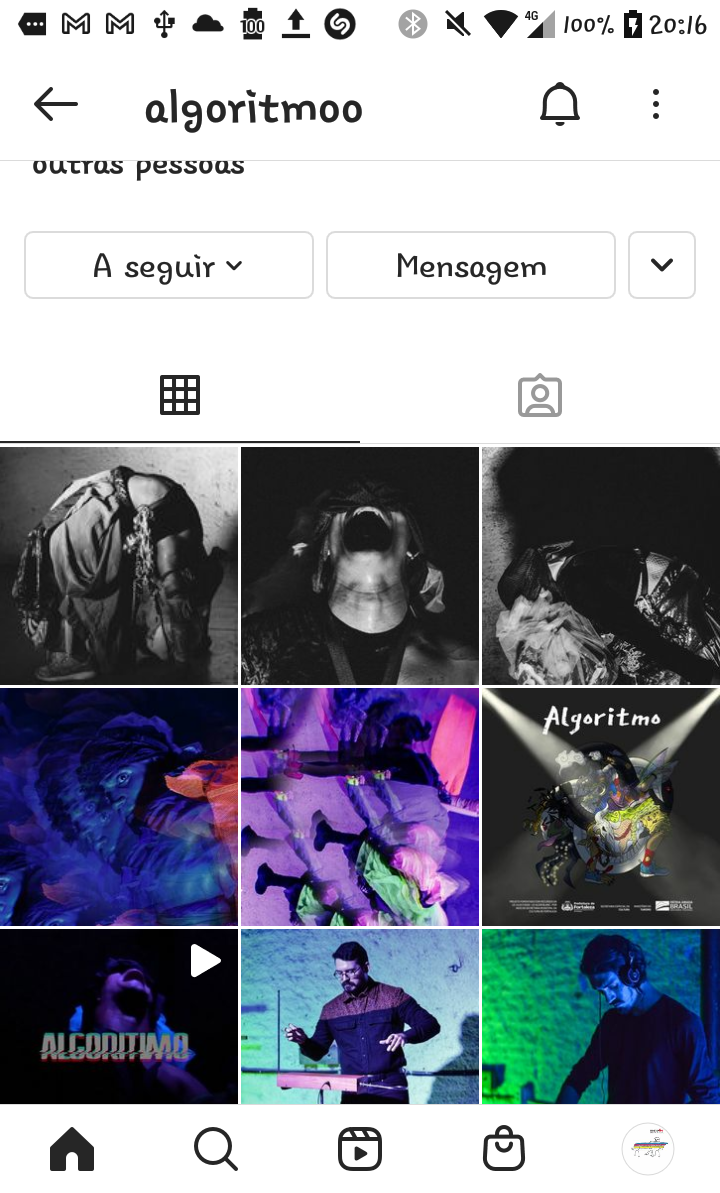
Task: Open the black-and-white screaming face post
Action: pyautogui.click(x=360, y=565)
